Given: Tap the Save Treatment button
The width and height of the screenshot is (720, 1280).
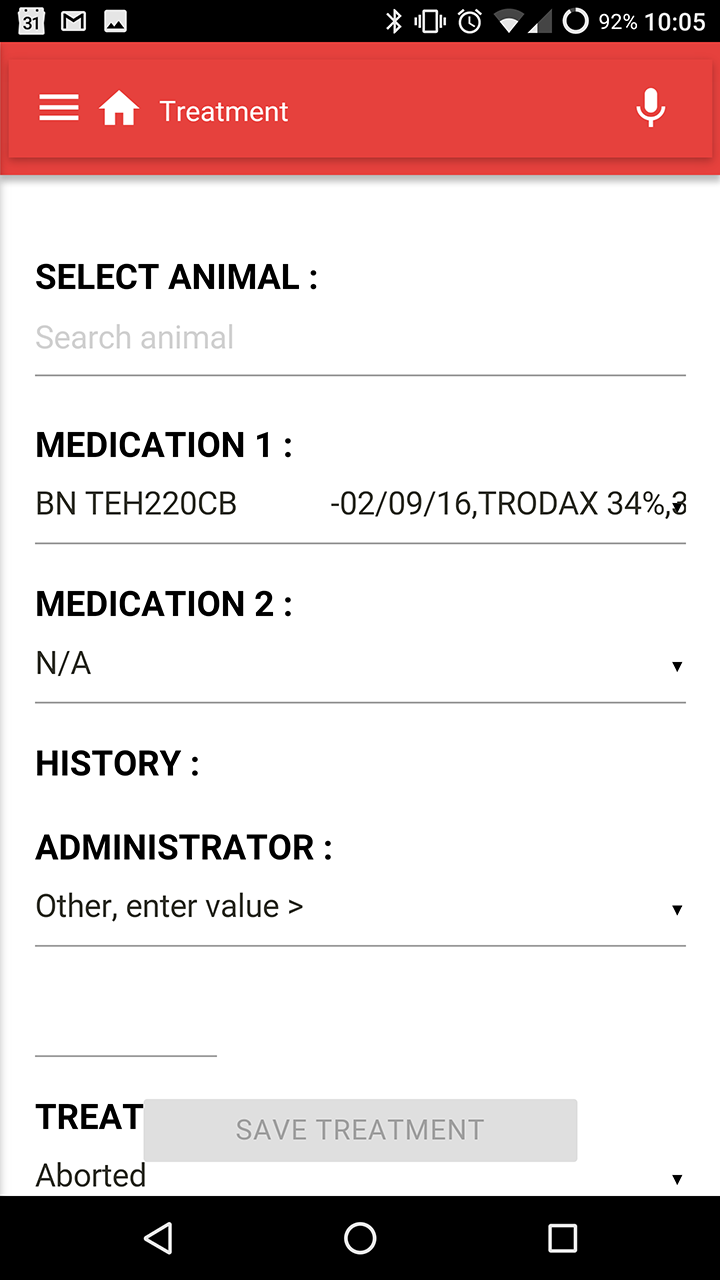Looking at the screenshot, I should (x=360, y=1130).
